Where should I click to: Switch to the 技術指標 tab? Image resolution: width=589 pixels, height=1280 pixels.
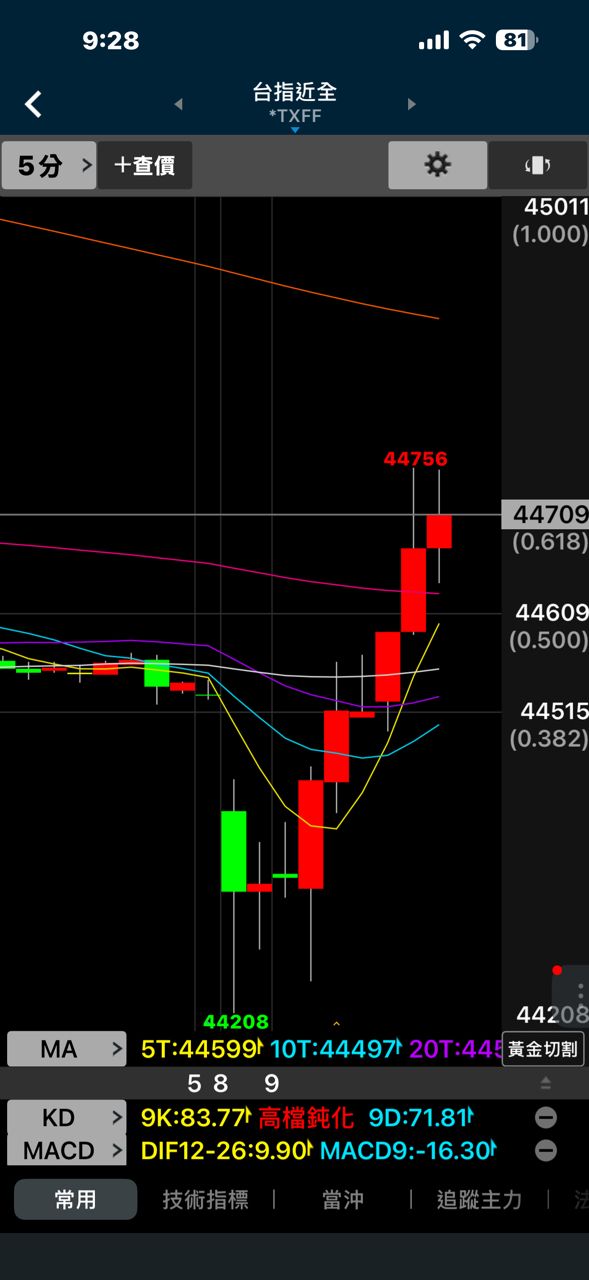pyautogui.click(x=206, y=1199)
